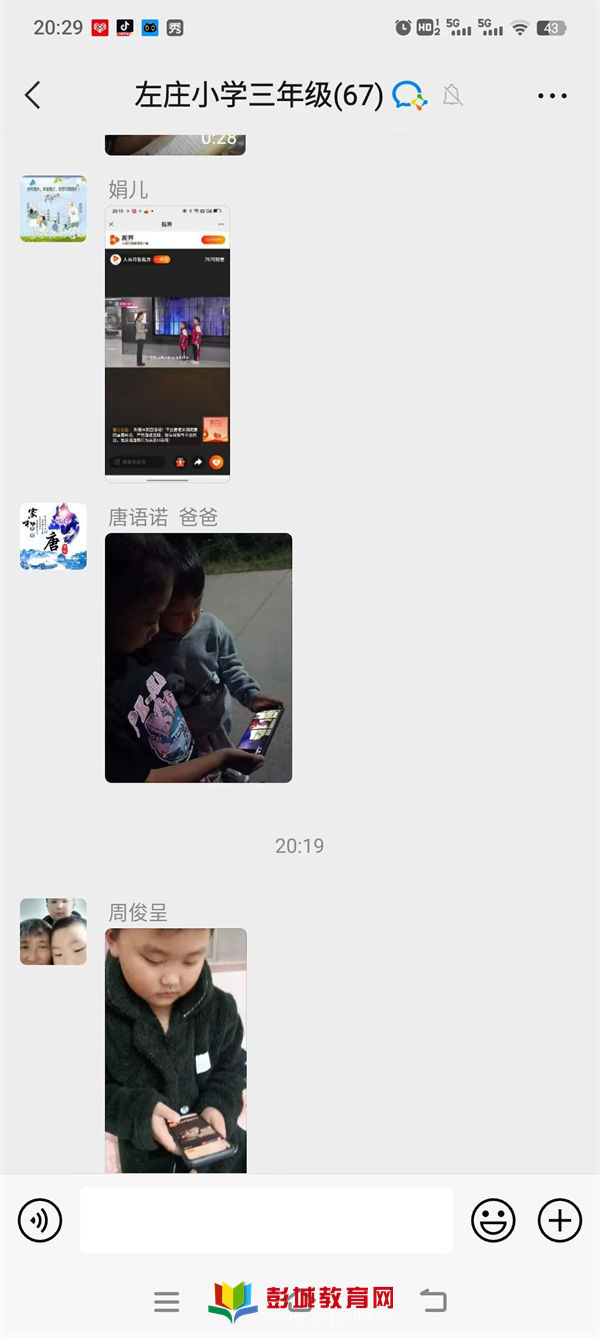Screen dimensions: 600x1337
Task: Tap the message text field
Action: pyautogui.click(x=266, y=1220)
